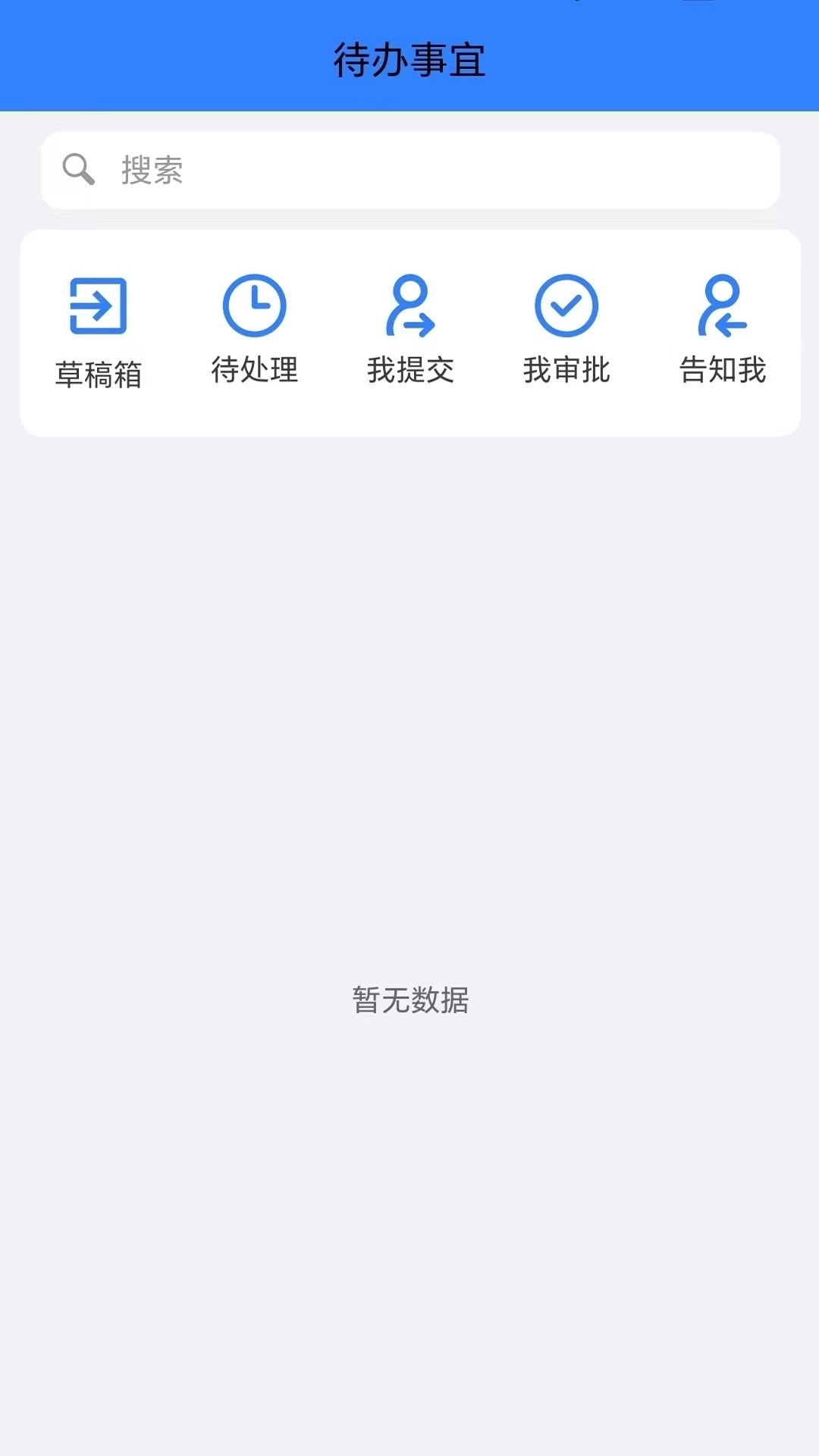Click the 待处理 text label

[256, 371]
